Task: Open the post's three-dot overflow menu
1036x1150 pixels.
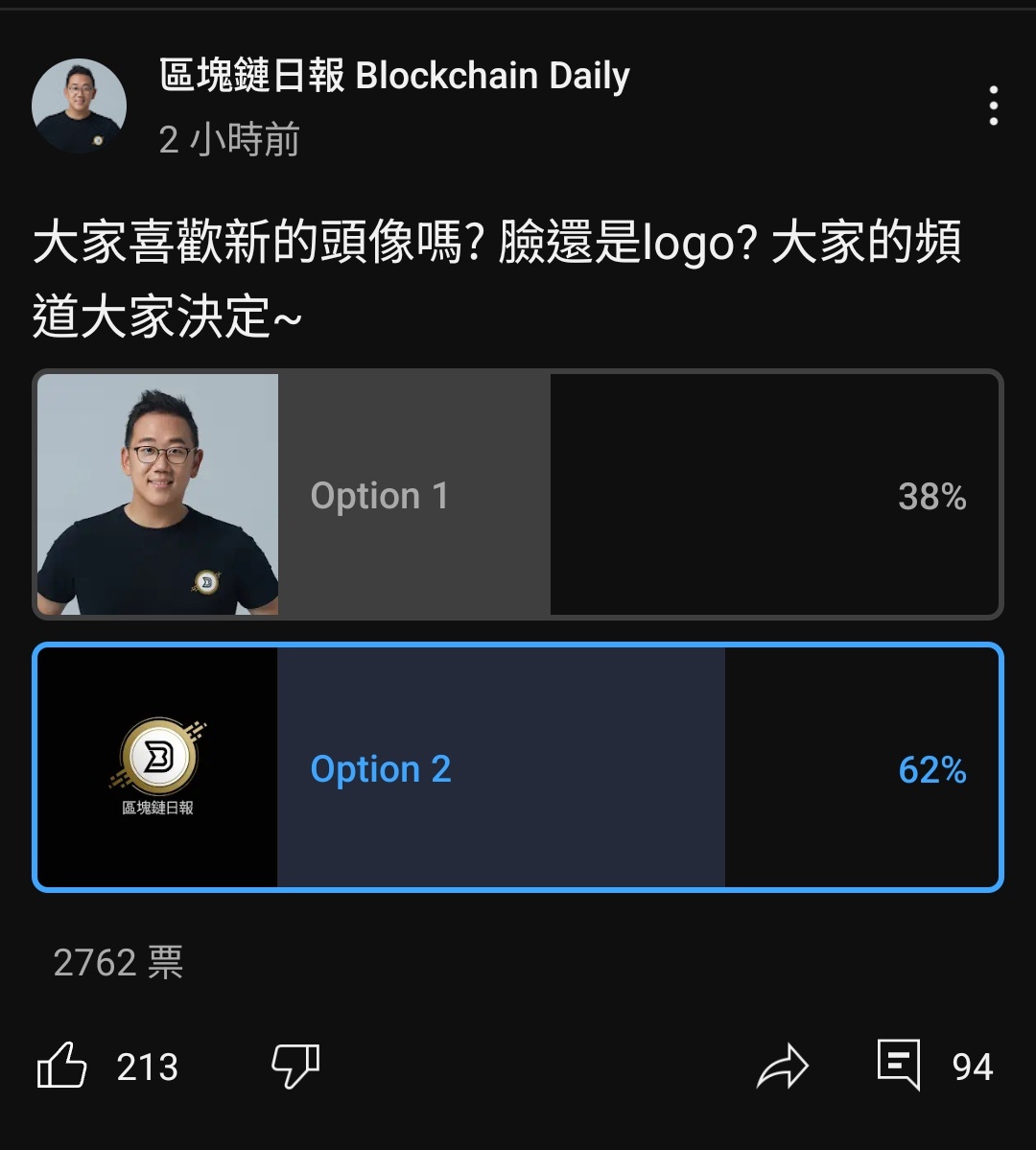Action: pyautogui.click(x=994, y=106)
